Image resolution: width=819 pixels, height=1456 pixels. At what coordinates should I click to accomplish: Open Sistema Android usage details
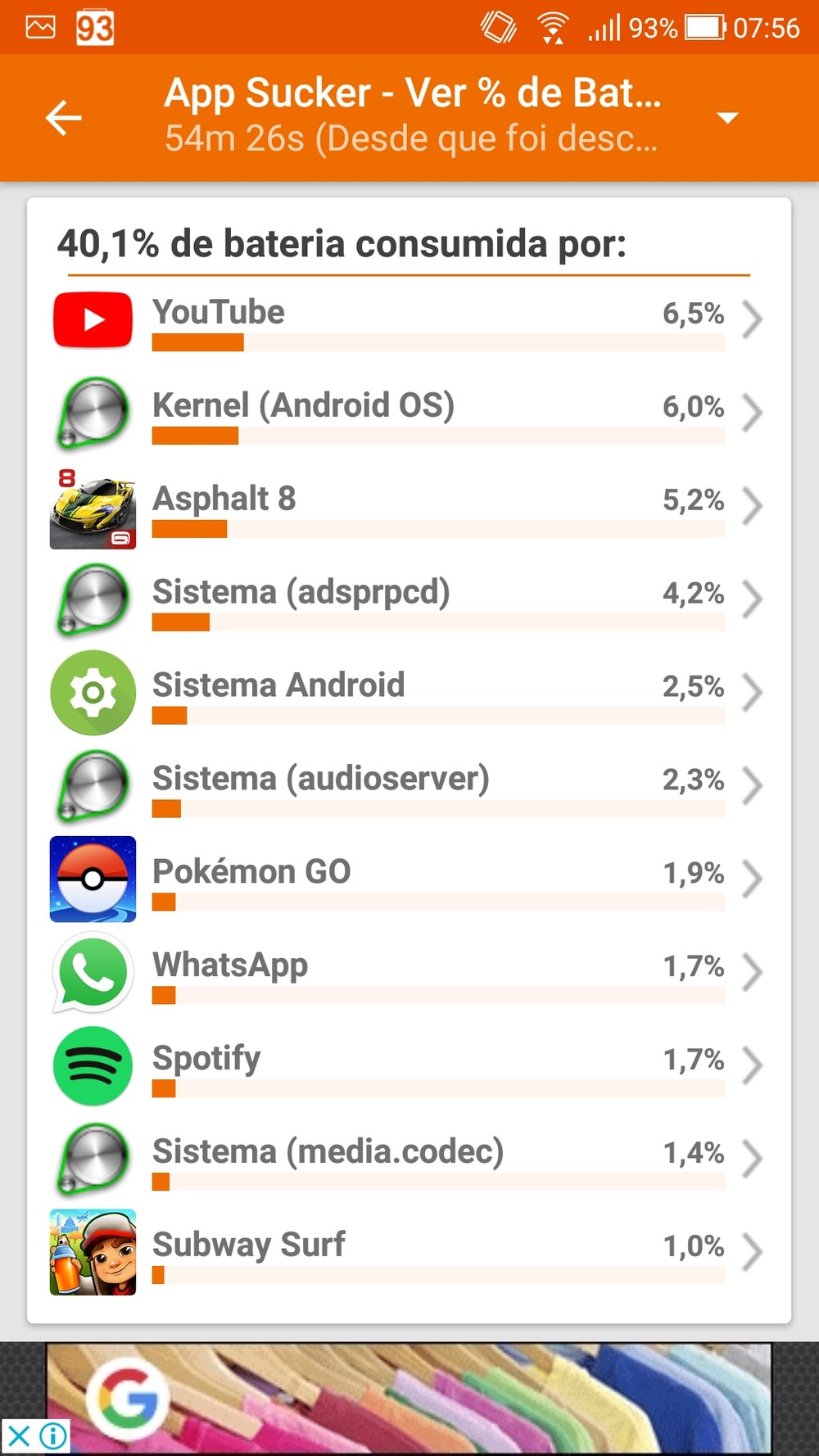(x=409, y=693)
